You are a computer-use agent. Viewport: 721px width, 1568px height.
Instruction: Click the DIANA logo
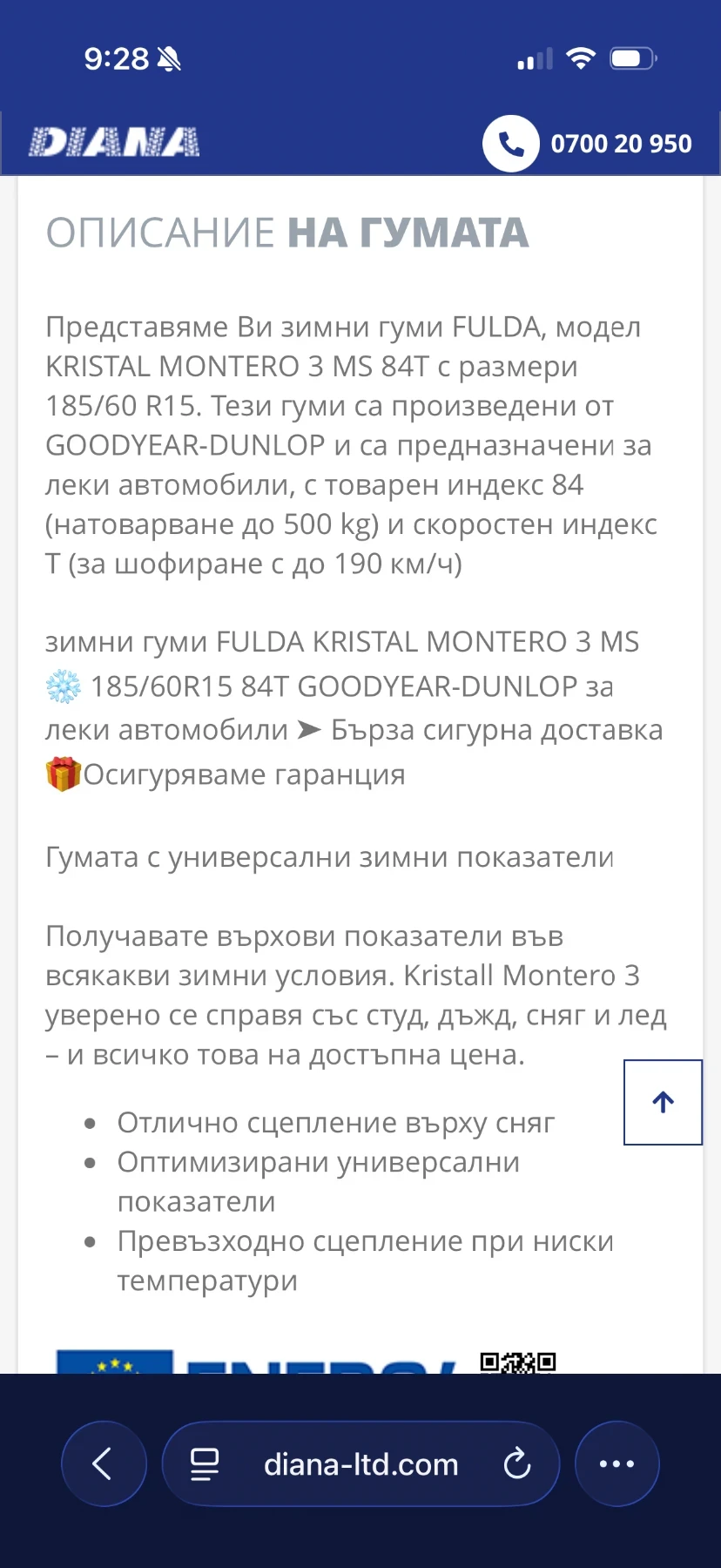114,141
